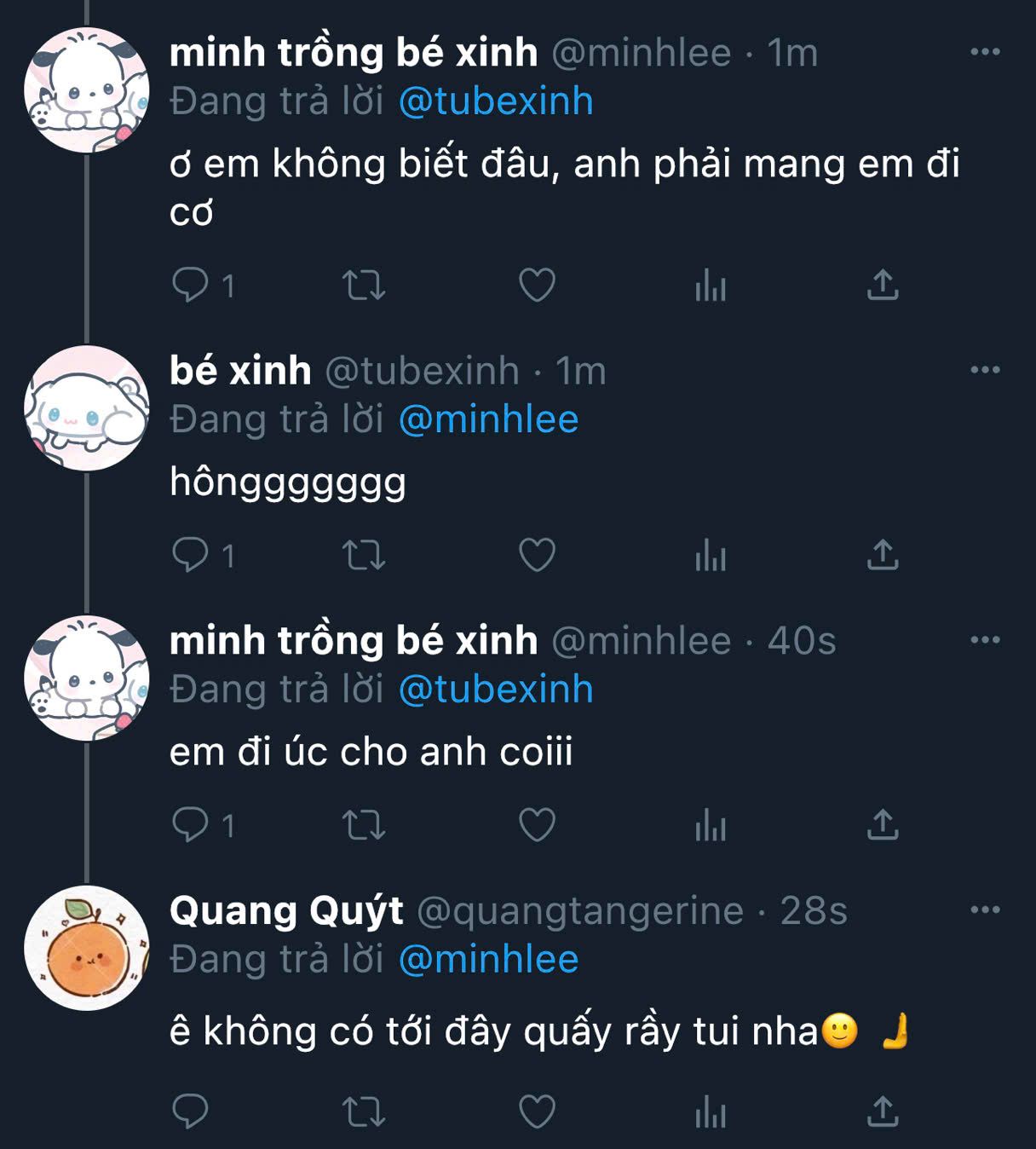Open more options on "em đi úc" tweet
The height and width of the screenshot is (1149, 1036).
click(x=985, y=639)
